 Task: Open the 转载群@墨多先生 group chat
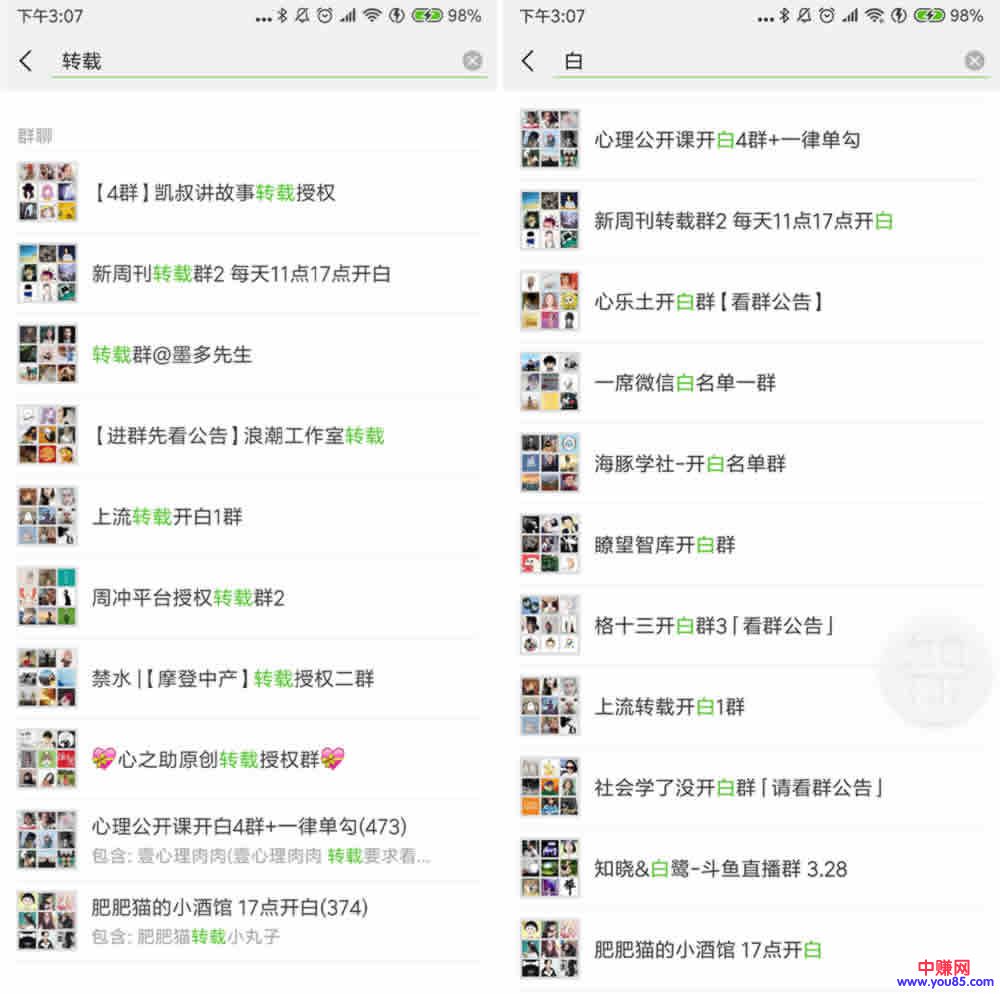coord(172,354)
